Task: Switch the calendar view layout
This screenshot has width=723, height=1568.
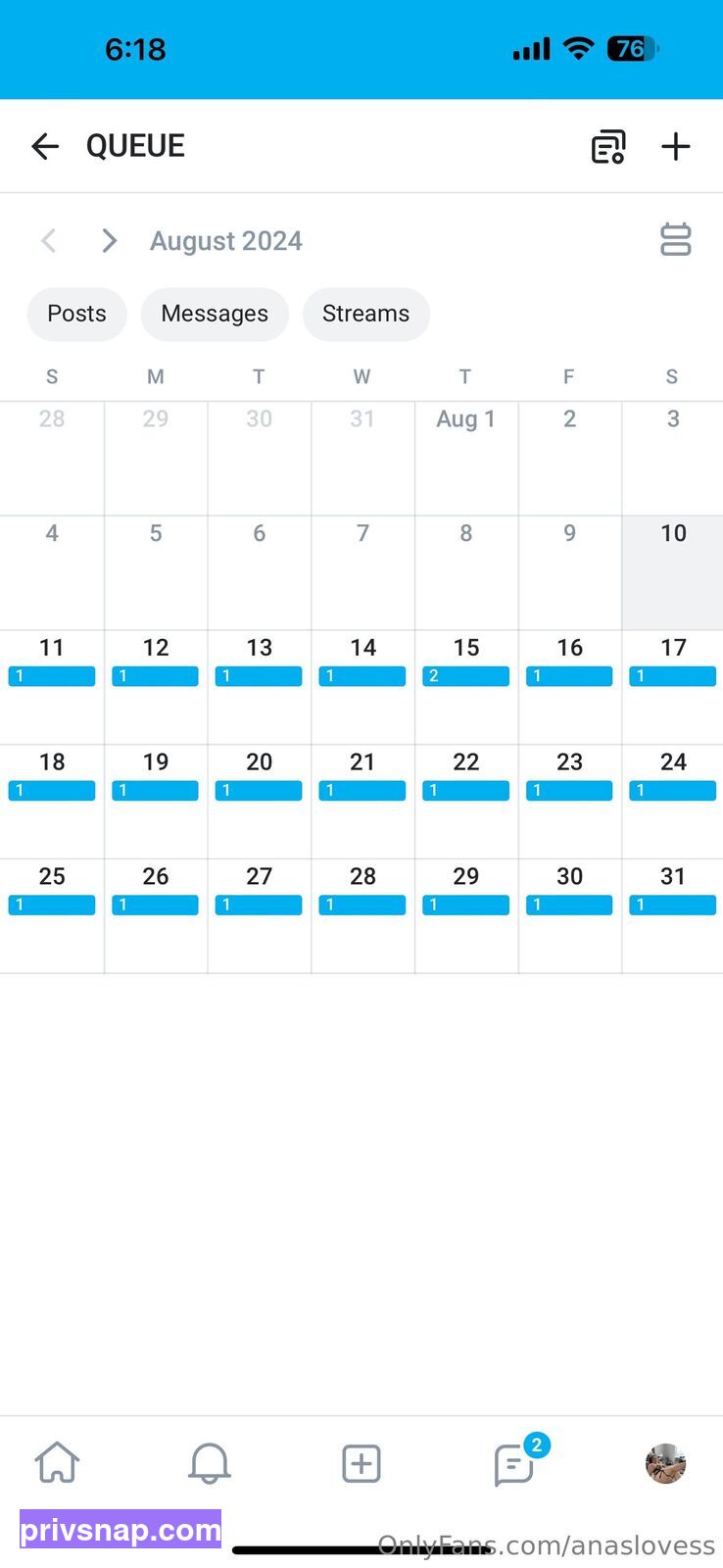Action: click(x=676, y=240)
